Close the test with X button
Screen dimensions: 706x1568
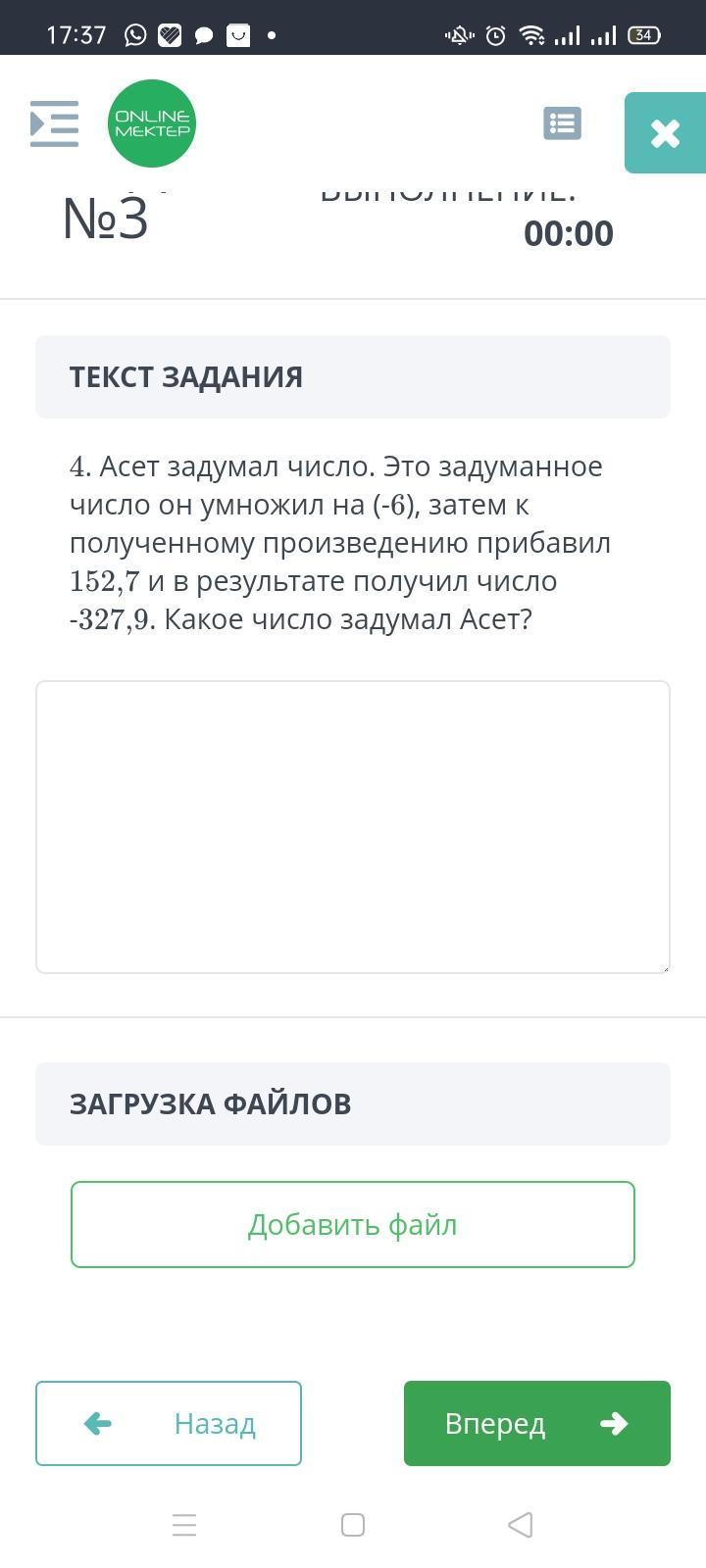(665, 132)
